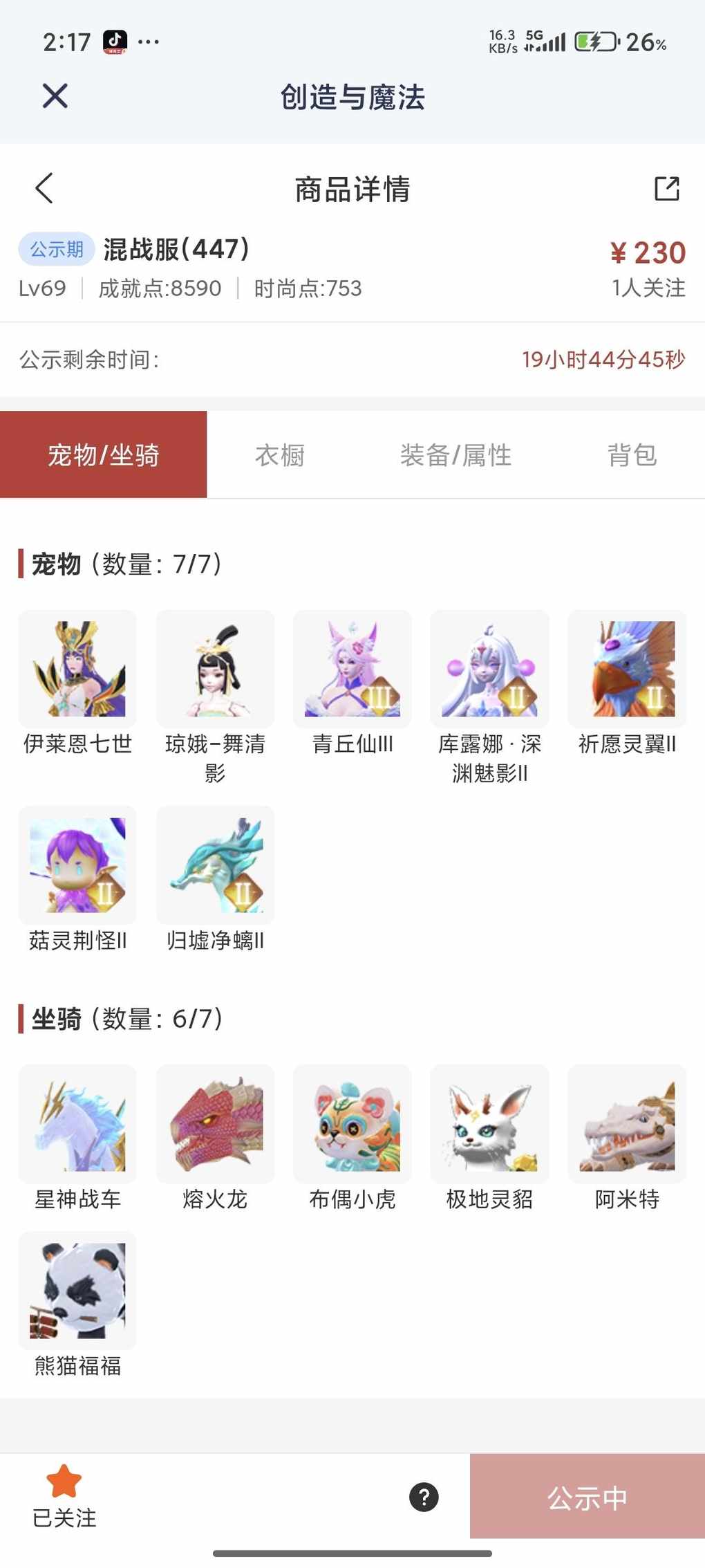View pet 伊莱恩七世
705x1568 pixels.
(x=77, y=669)
